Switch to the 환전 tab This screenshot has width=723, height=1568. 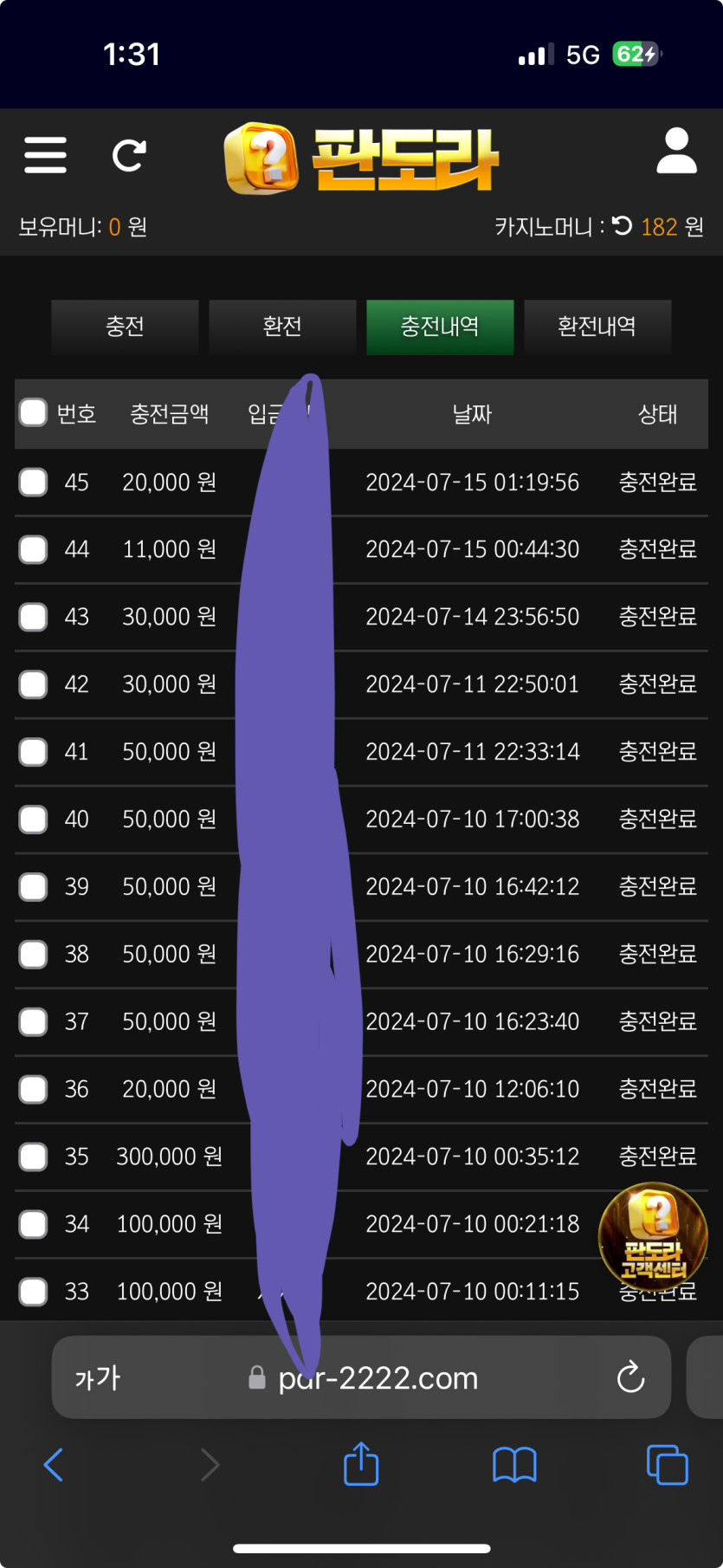click(282, 327)
